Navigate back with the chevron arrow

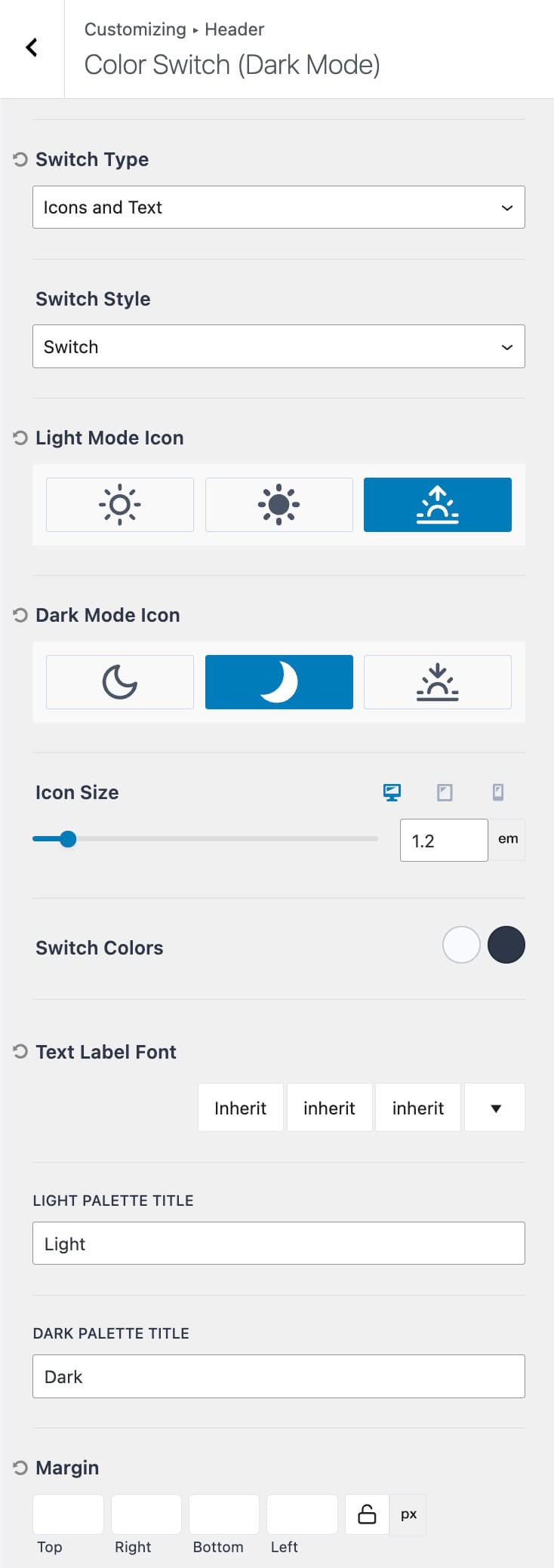[x=31, y=47]
